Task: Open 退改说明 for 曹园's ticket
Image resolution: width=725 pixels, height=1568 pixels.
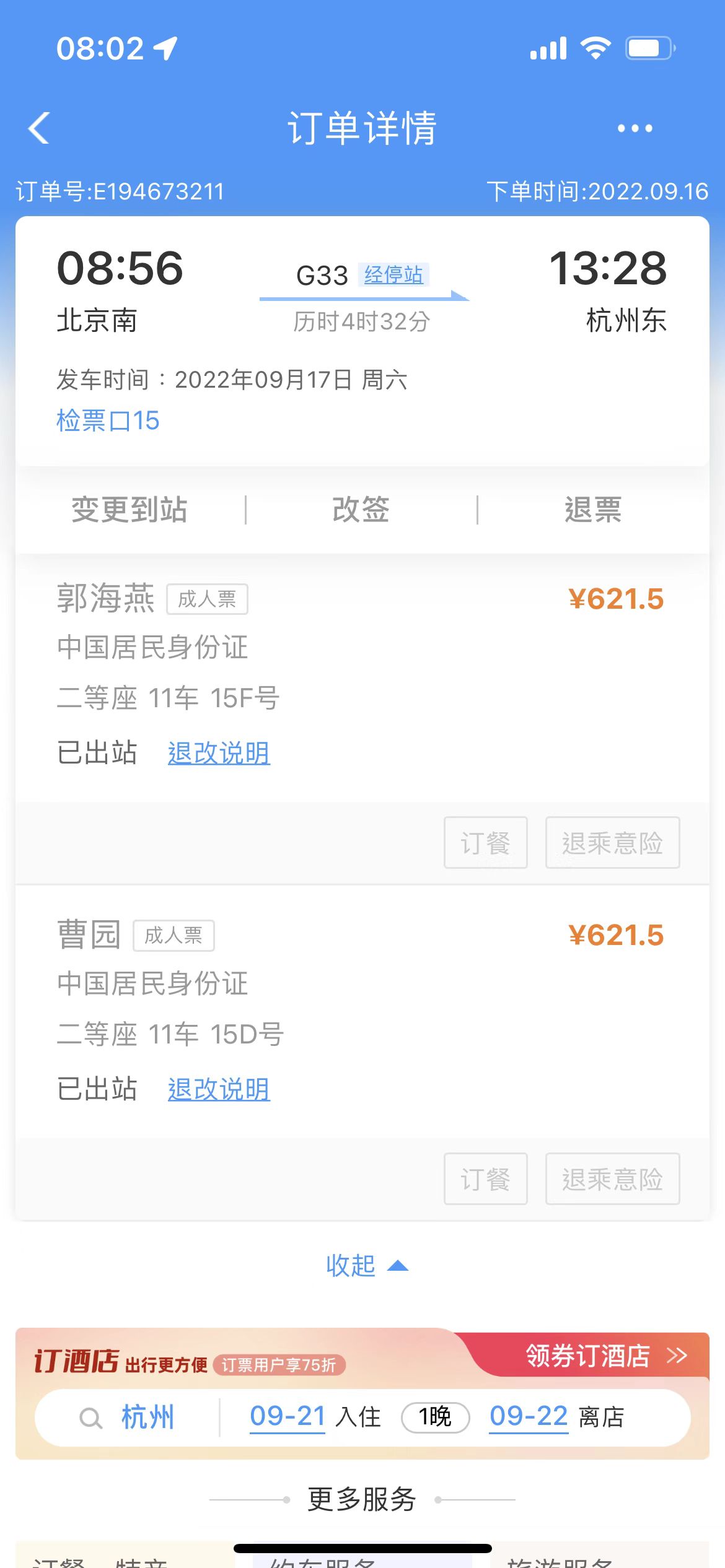Action: 219,1089
